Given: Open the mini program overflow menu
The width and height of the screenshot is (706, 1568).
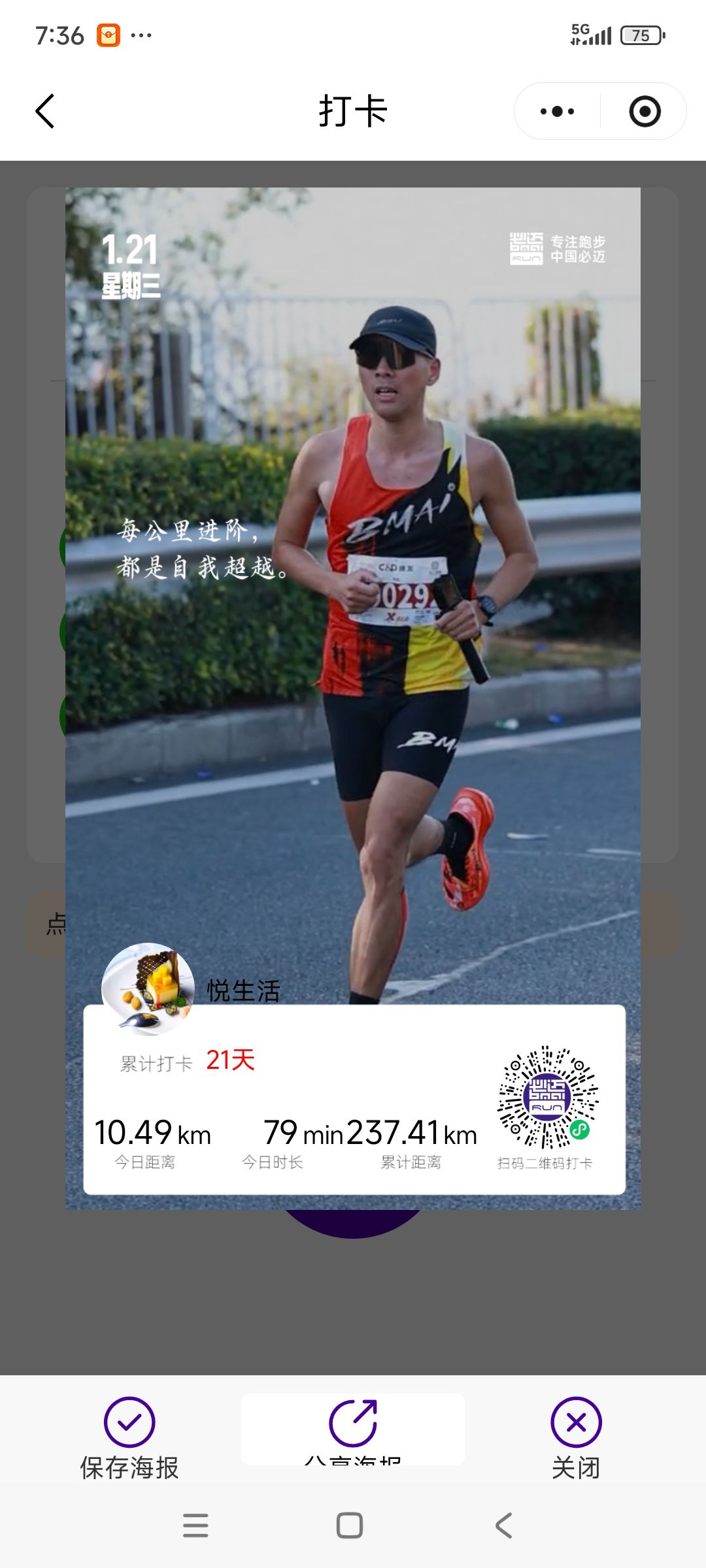Looking at the screenshot, I should 557,111.
